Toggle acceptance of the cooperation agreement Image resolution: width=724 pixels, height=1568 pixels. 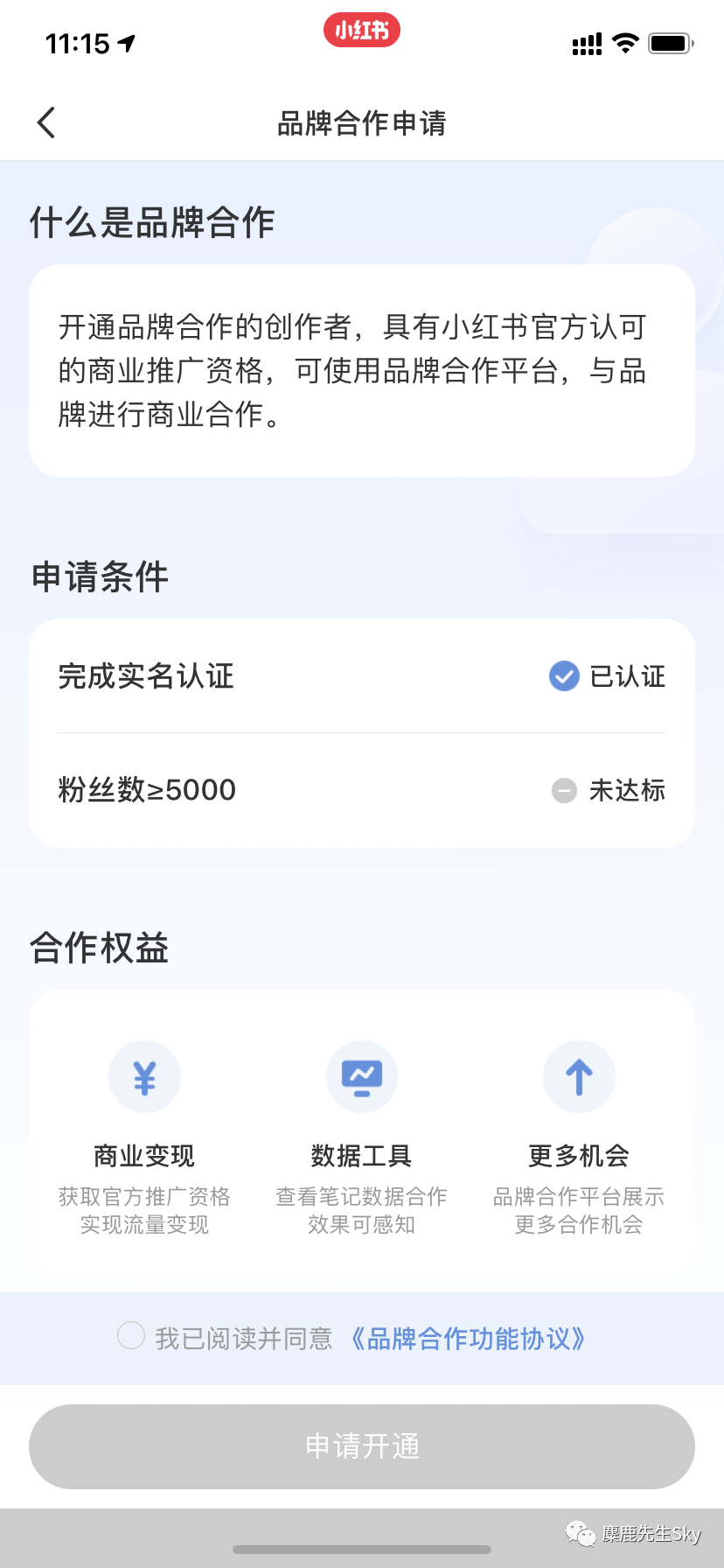[x=129, y=1334]
